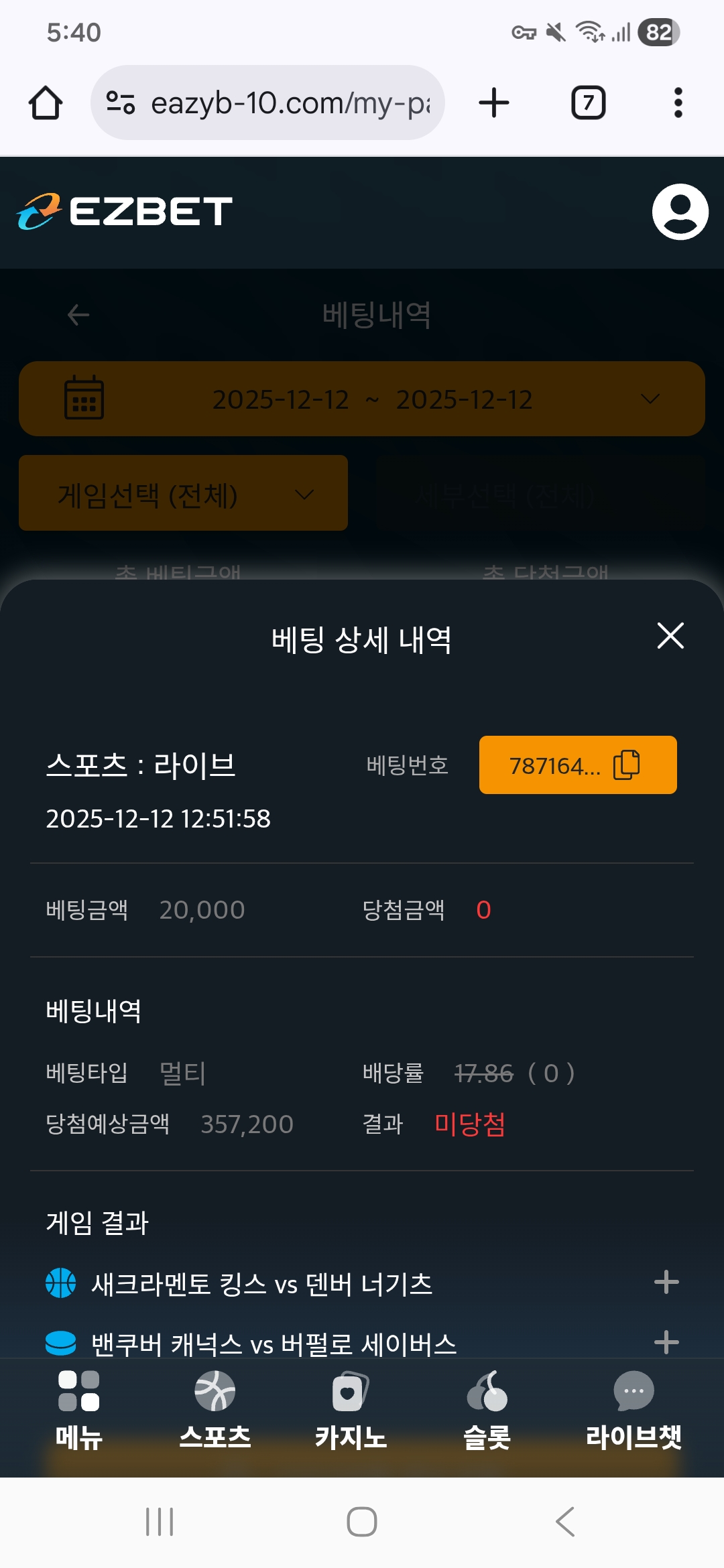Expand the Sacramento Kings vs Denver Nuggets result
Viewport: 724px width, 1568px height.
666,1281
